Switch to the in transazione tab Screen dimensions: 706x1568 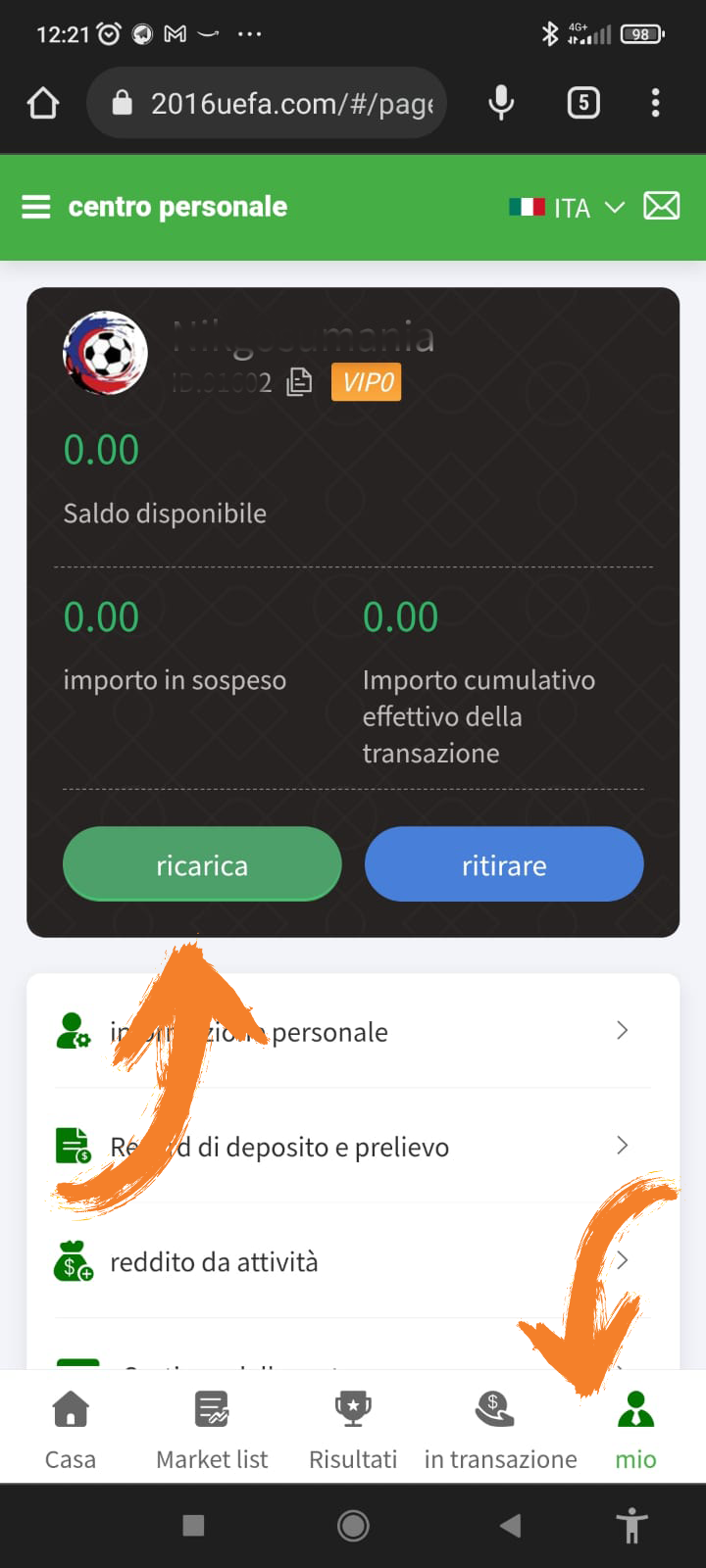click(500, 1429)
